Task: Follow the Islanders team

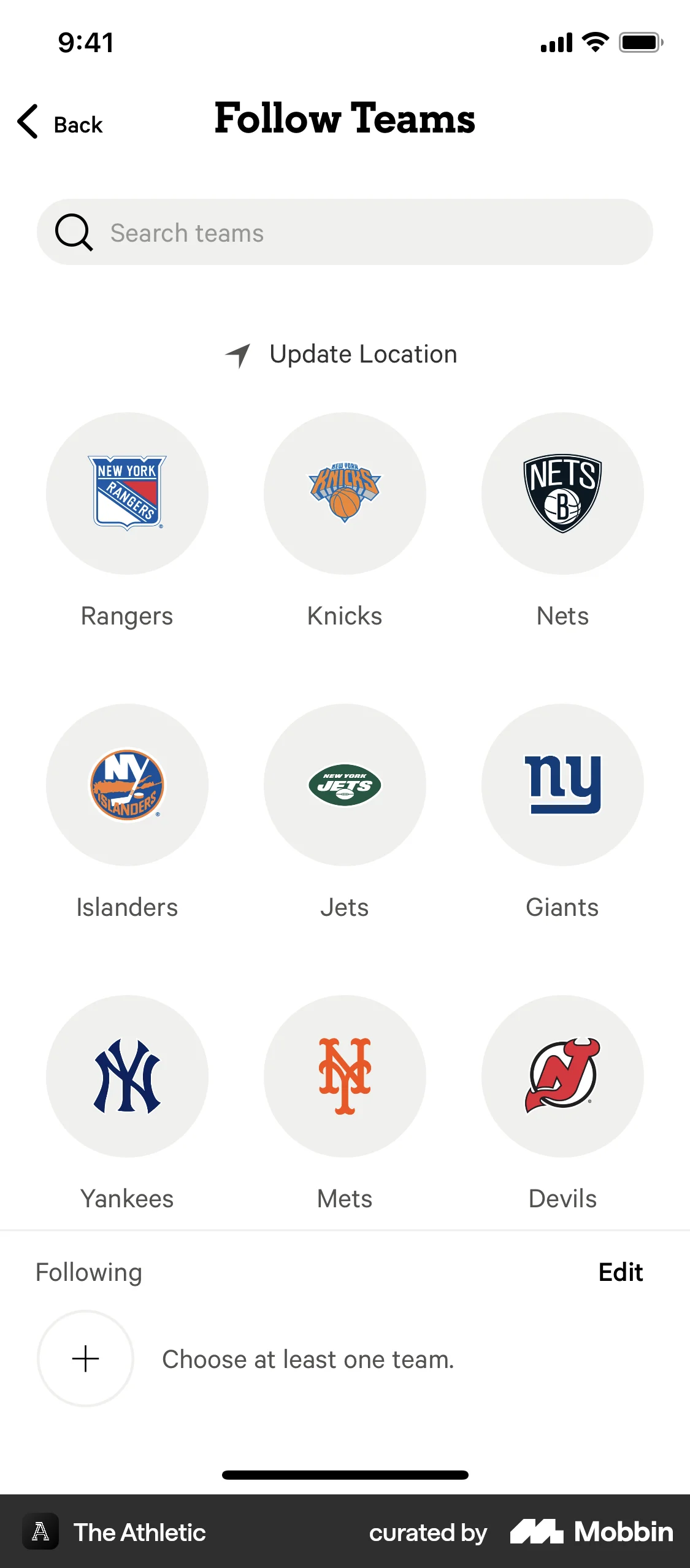Action: coord(127,785)
